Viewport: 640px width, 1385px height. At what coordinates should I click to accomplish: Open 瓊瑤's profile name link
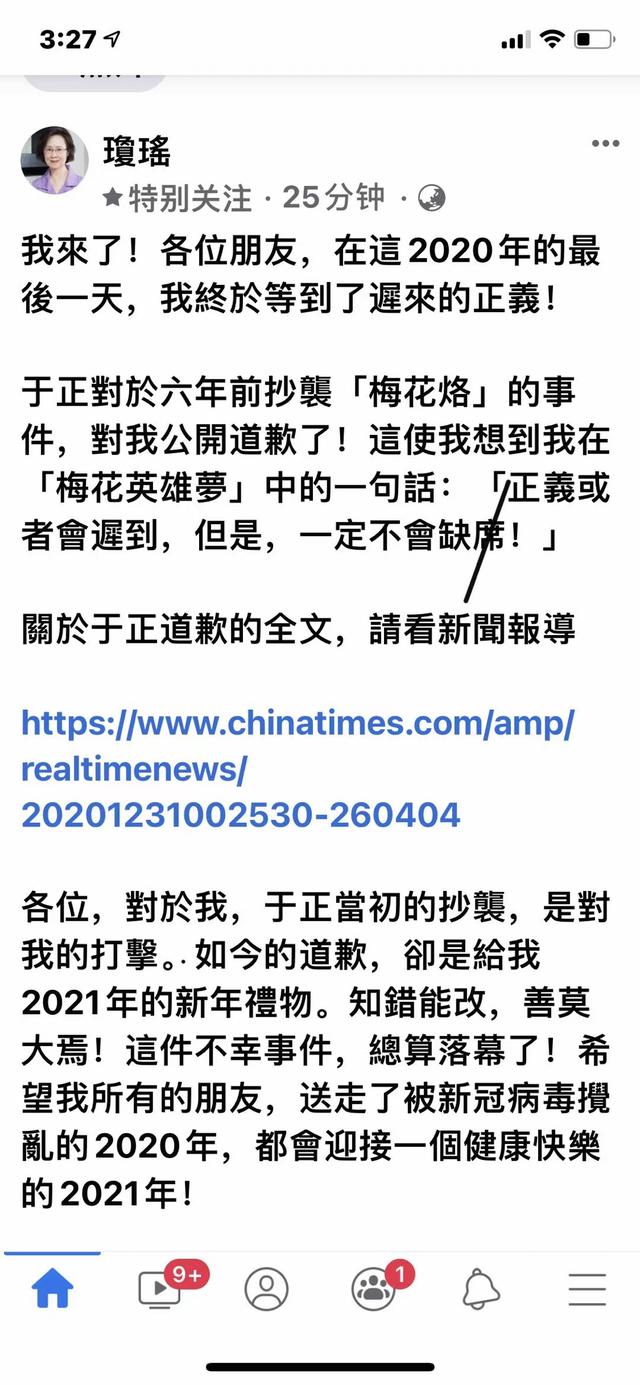point(136,151)
